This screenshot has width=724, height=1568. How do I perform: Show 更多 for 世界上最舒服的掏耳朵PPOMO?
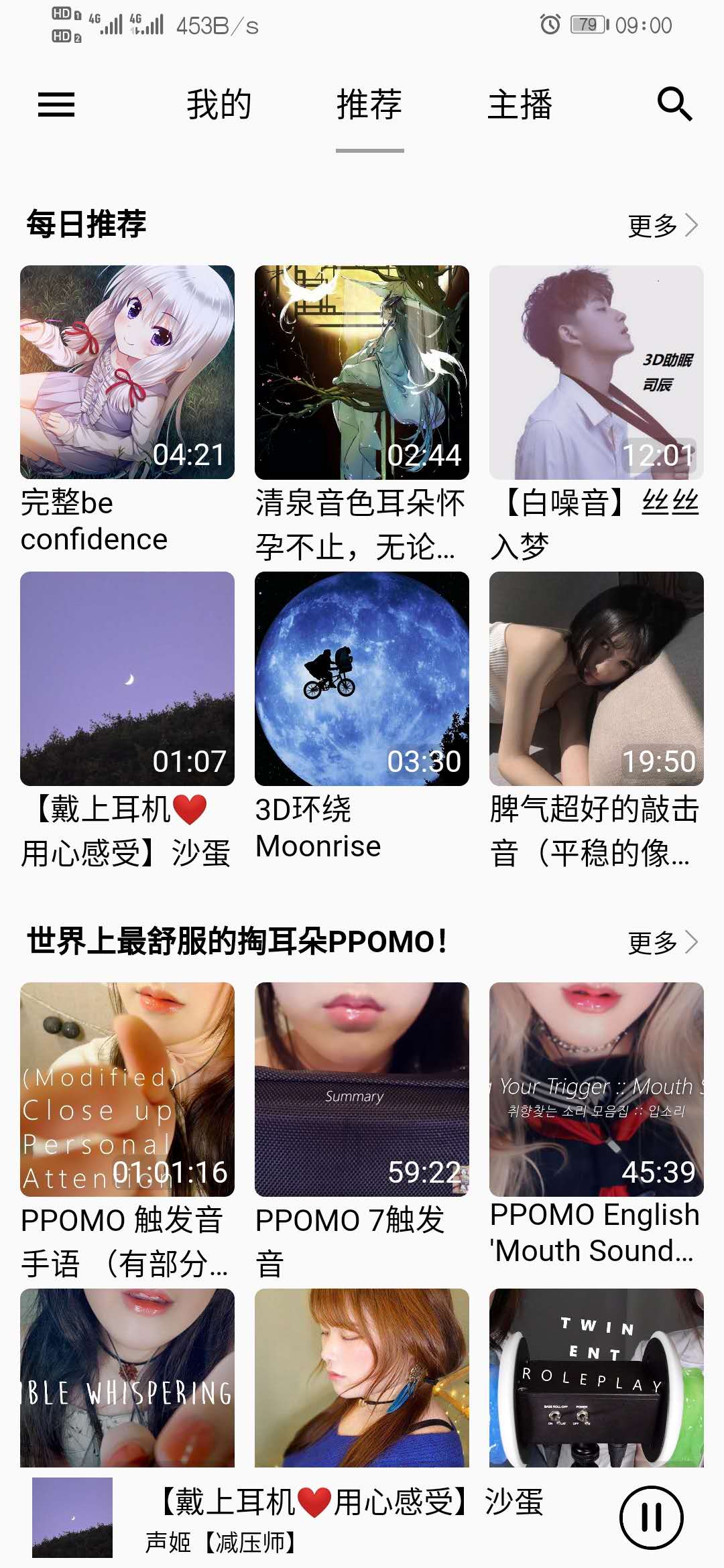tap(662, 943)
